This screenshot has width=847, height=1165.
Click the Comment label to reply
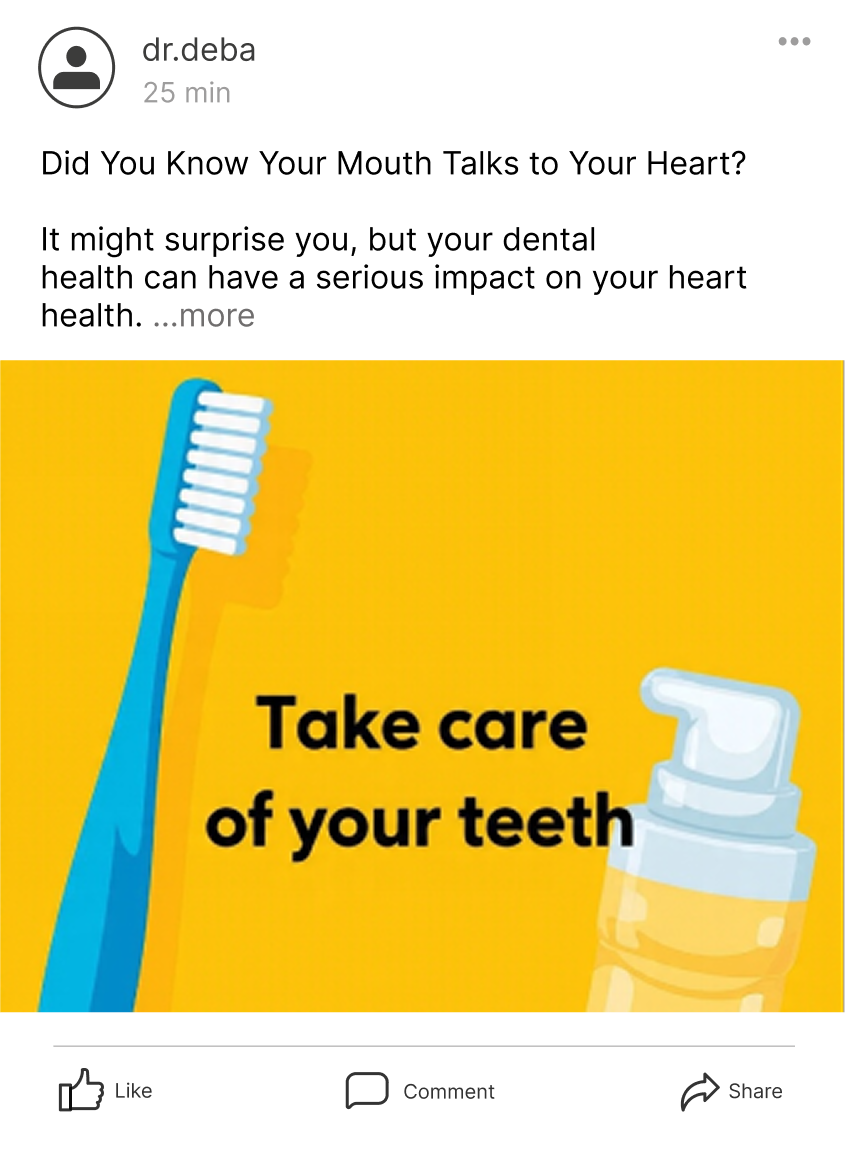coord(447,1091)
